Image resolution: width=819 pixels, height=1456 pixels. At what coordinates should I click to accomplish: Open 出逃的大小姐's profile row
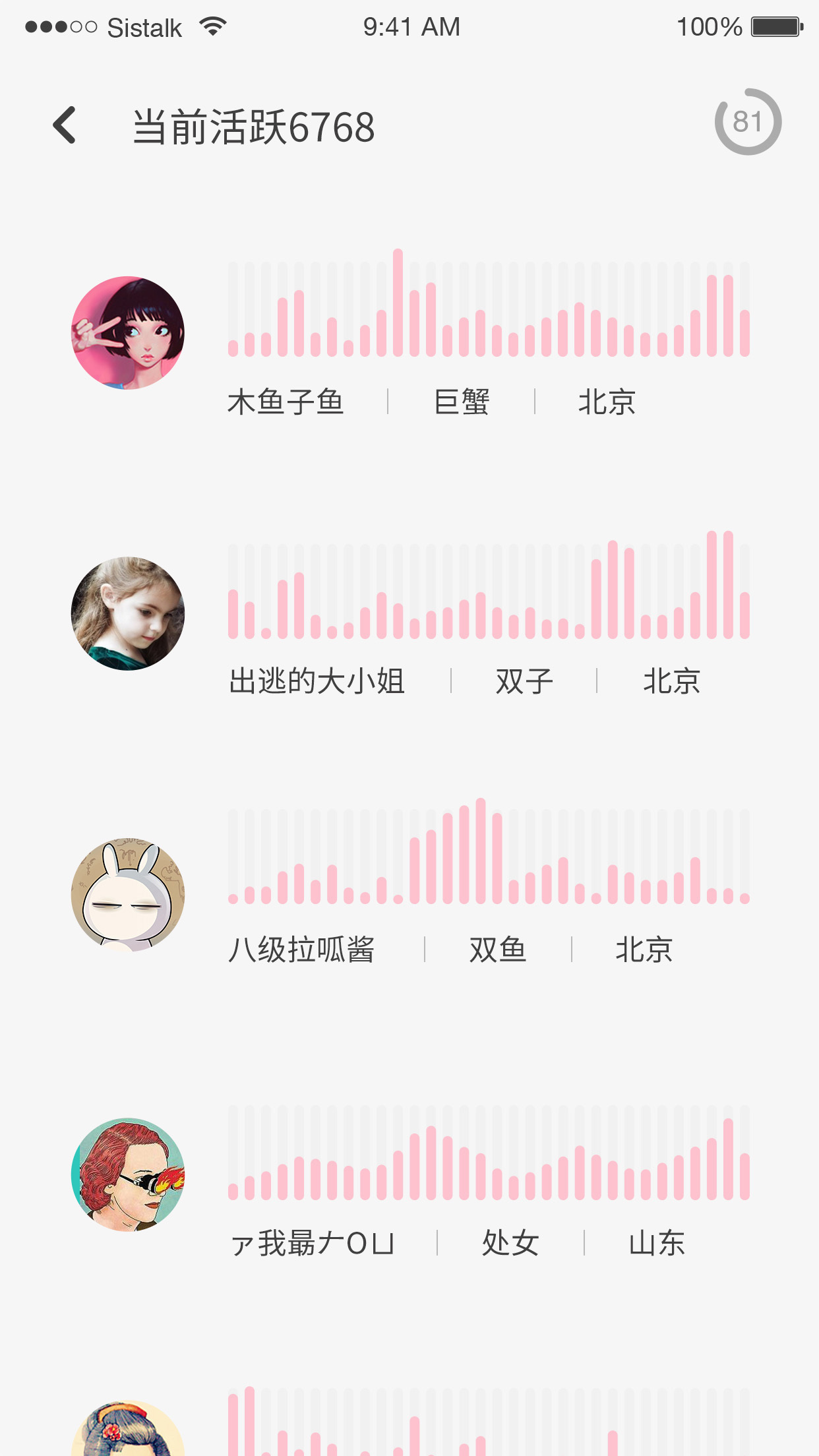tap(317, 681)
